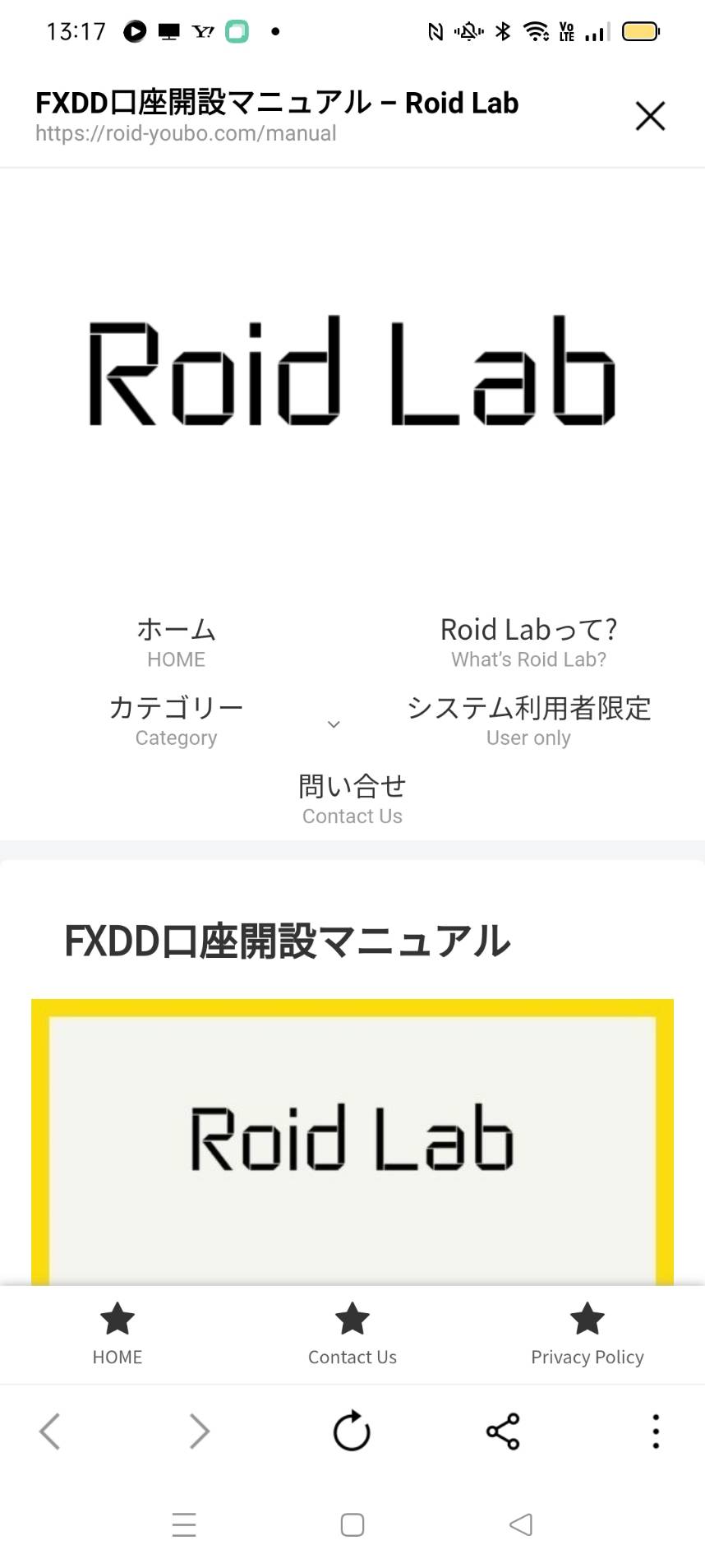
Task: Go forward to the next web page
Action: (200, 1432)
